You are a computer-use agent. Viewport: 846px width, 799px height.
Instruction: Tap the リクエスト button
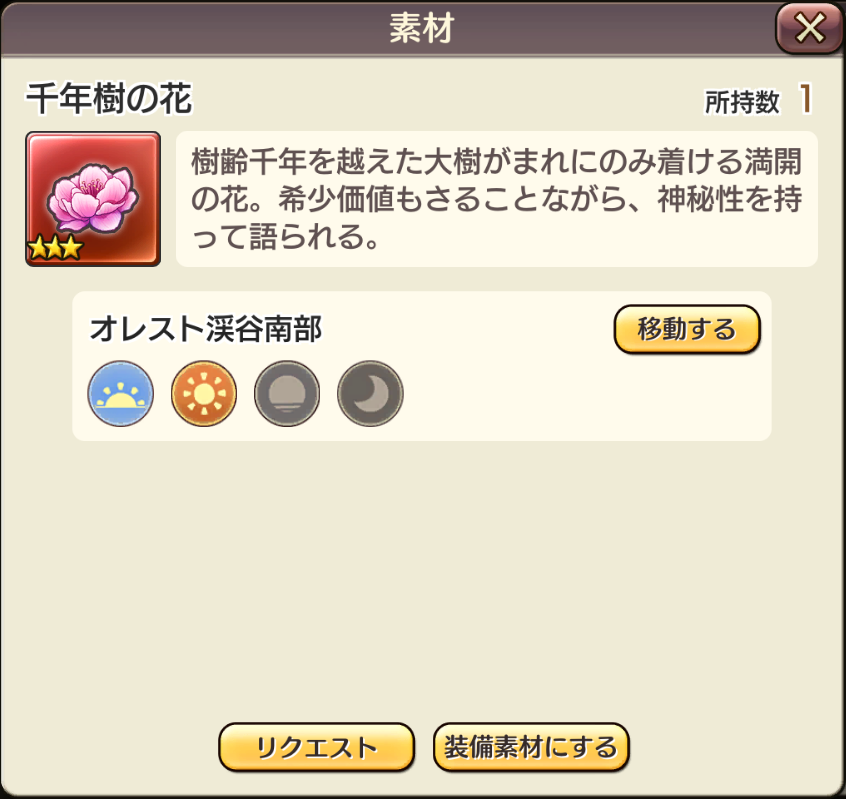click(x=316, y=747)
